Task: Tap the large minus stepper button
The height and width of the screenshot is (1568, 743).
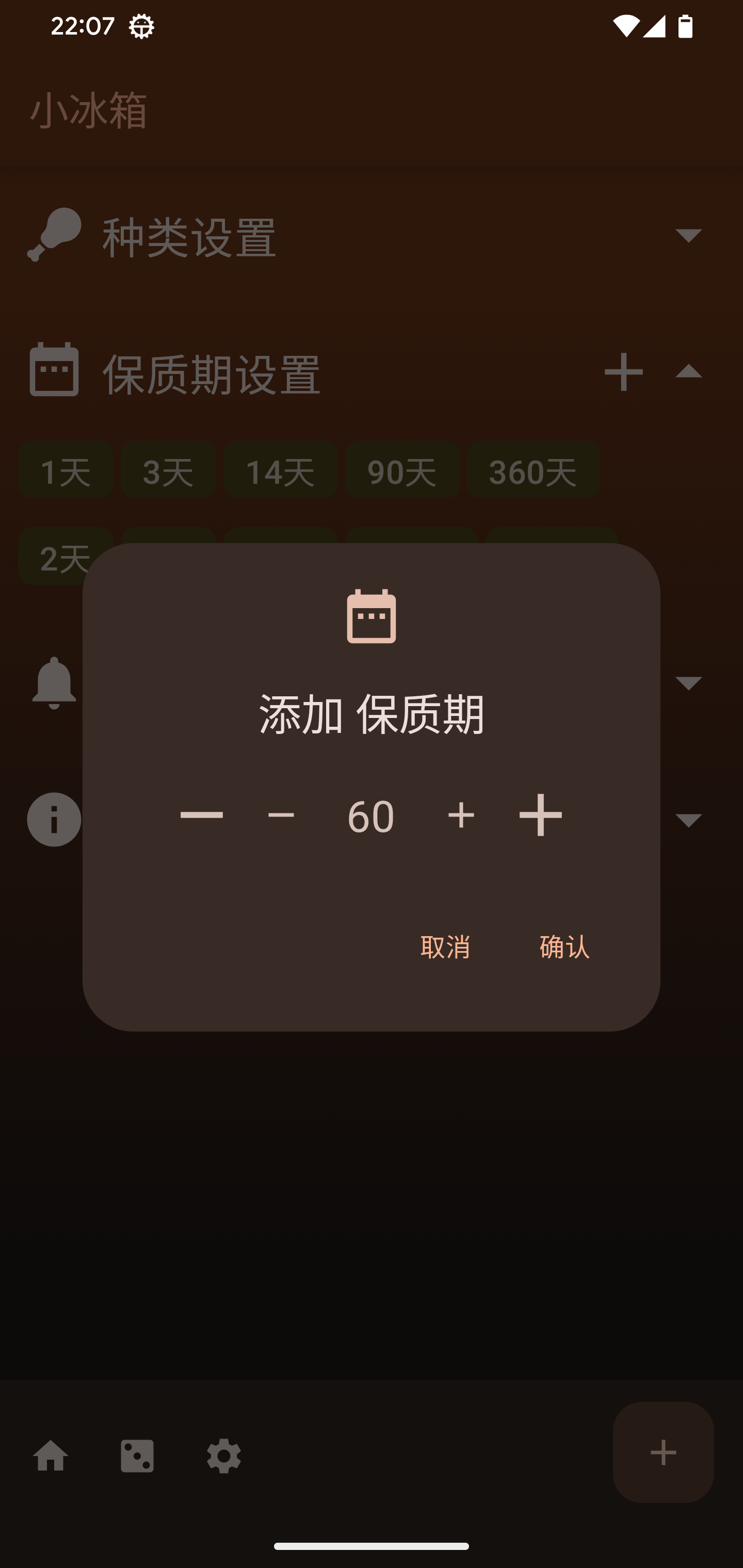Action: click(x=202, y=815)
